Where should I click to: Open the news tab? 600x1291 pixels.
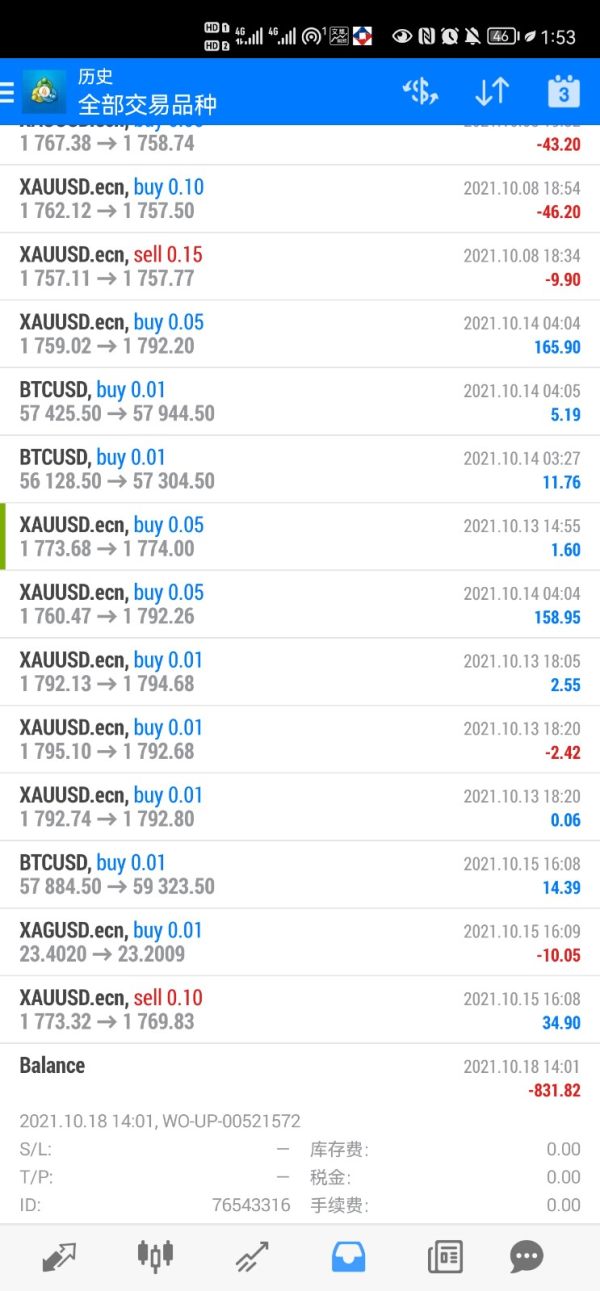[x=444, y=1256]
